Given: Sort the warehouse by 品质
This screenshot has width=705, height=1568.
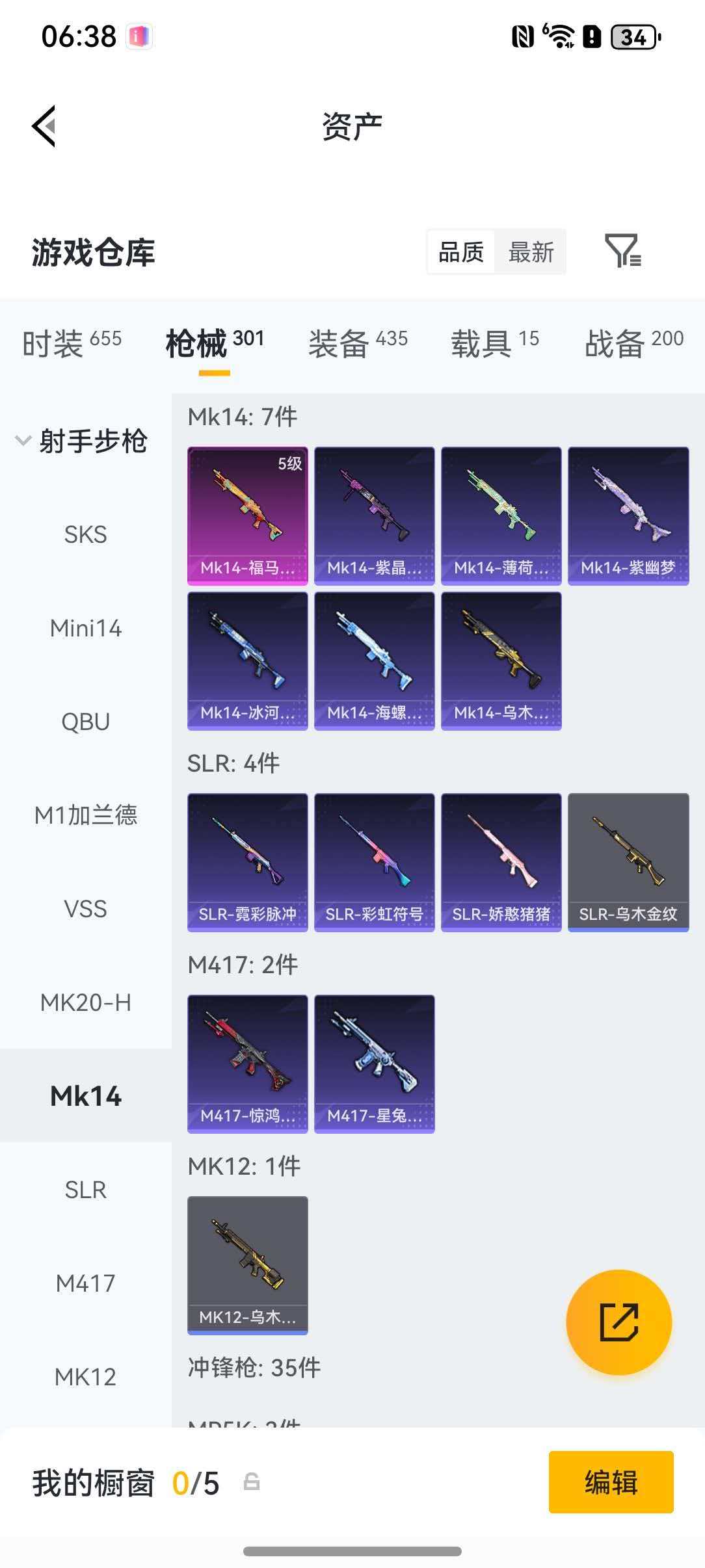Looking at the screenshot, I should click(461, 252).
